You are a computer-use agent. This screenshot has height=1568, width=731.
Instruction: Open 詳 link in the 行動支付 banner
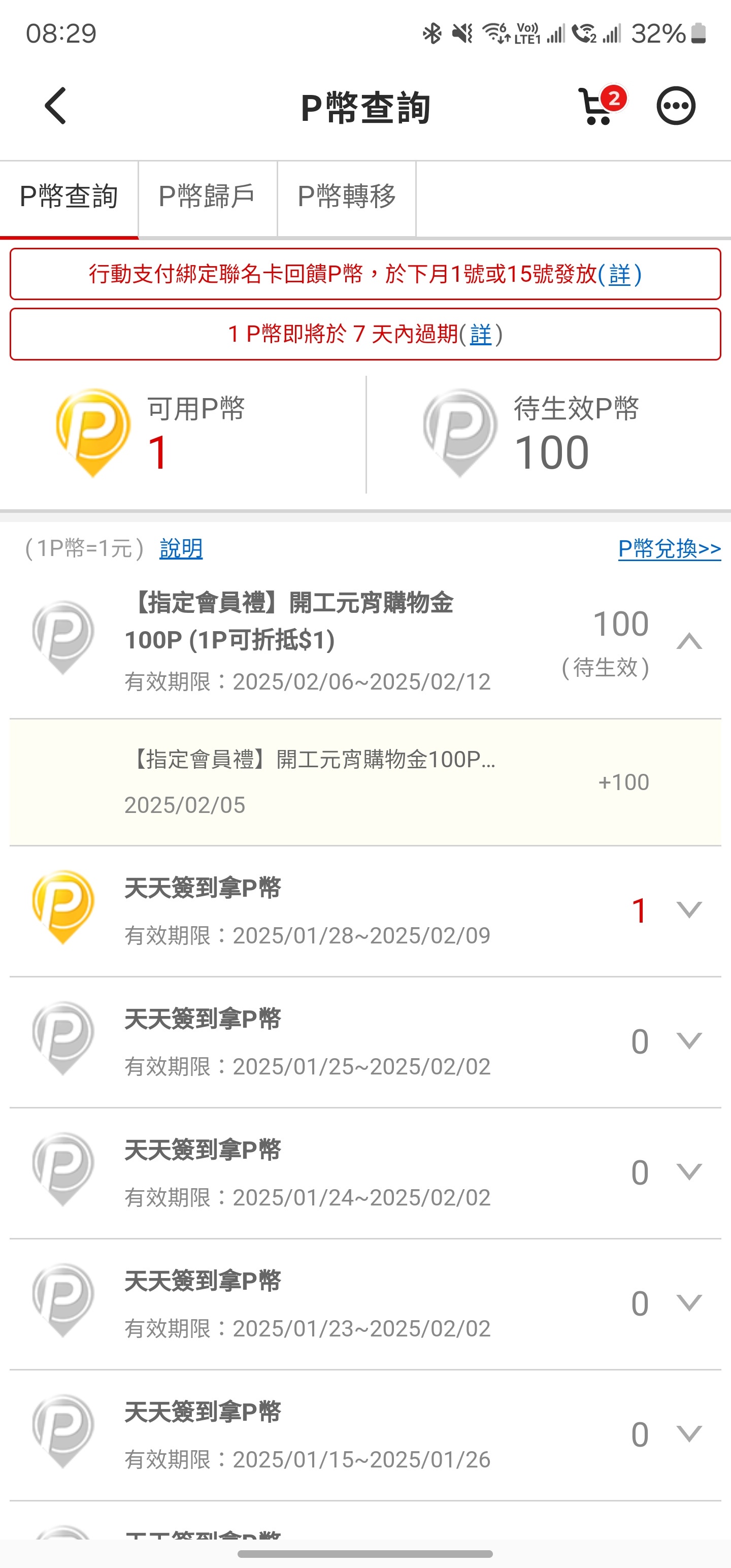coord(620,274)
